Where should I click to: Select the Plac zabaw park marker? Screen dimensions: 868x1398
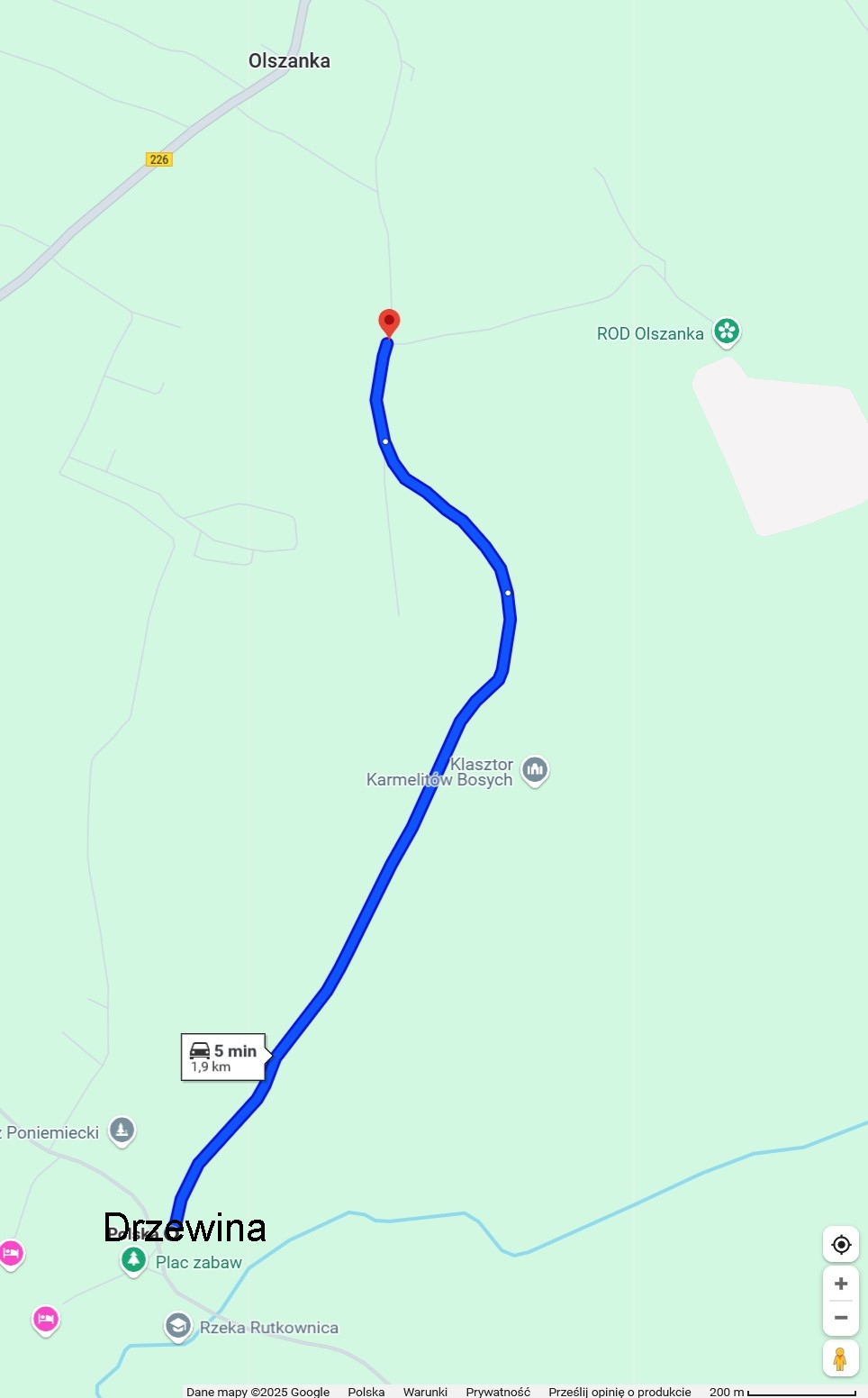tap(134, 1259)
